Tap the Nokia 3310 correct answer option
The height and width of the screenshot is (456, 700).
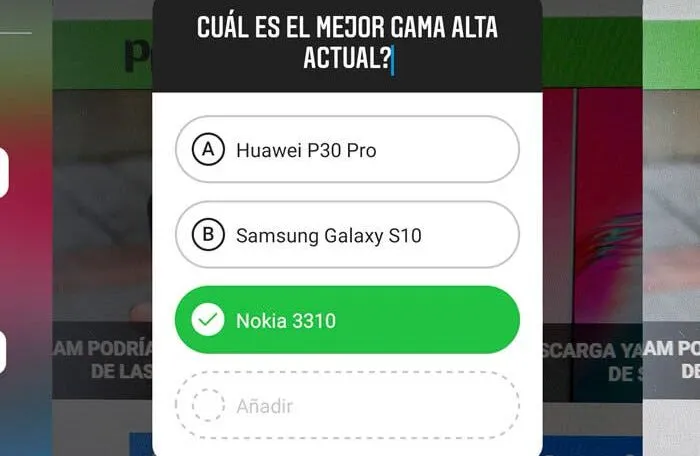347,320
